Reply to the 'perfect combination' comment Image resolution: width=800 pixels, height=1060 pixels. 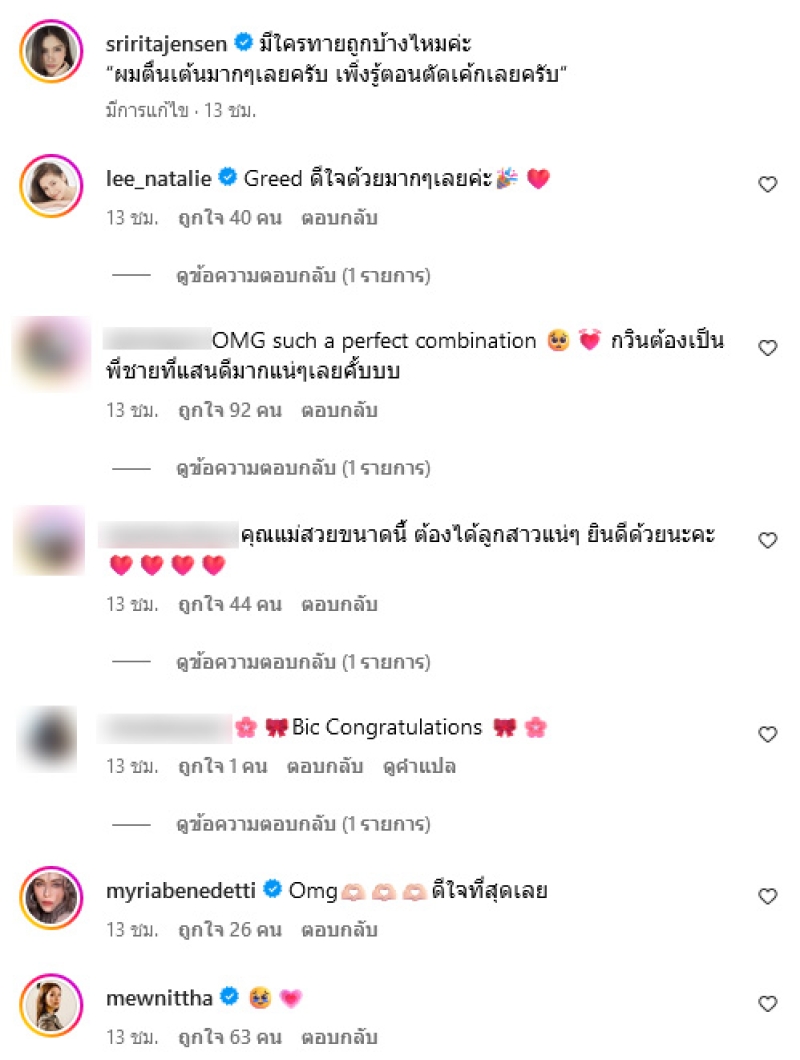pos(338,410)
